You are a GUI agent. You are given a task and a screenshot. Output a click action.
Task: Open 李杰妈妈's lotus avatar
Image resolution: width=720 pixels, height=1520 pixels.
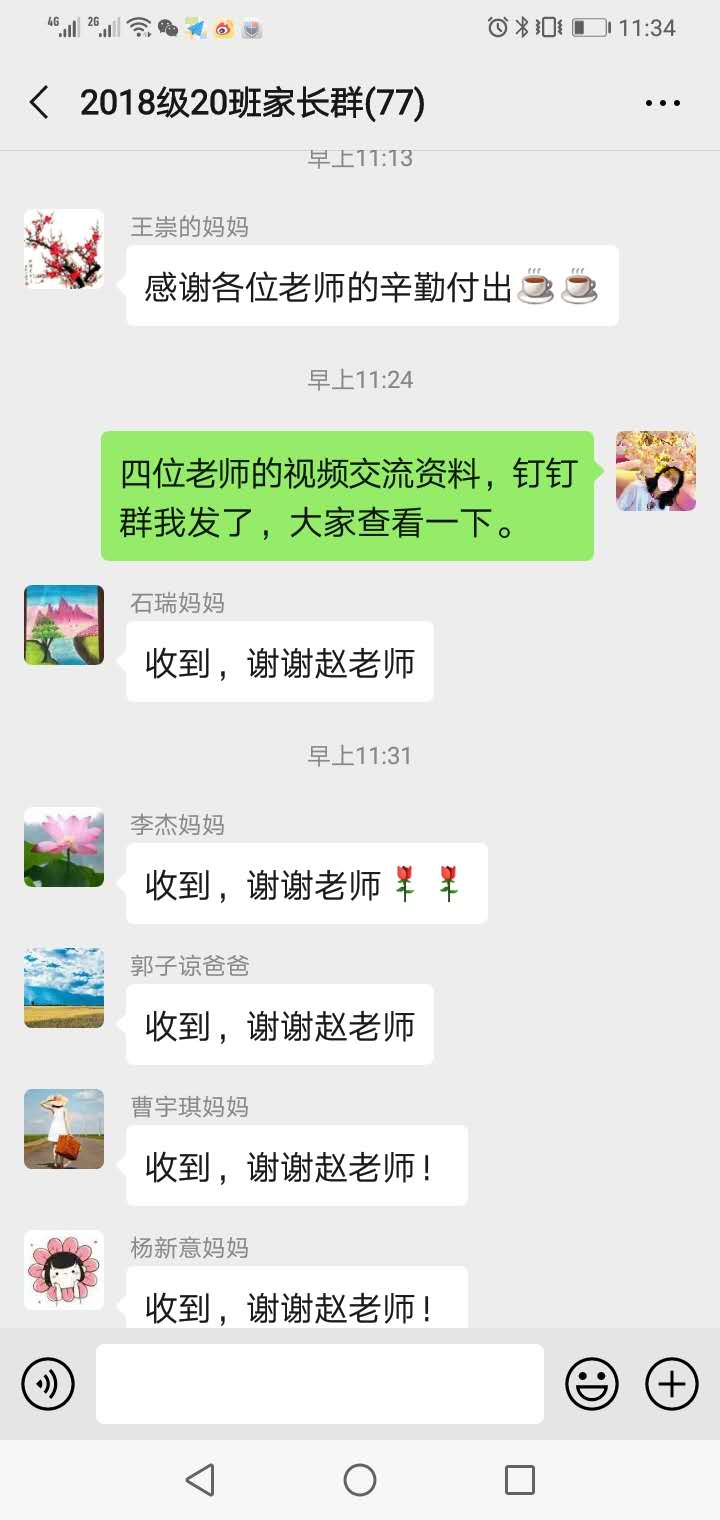(64, 847)
